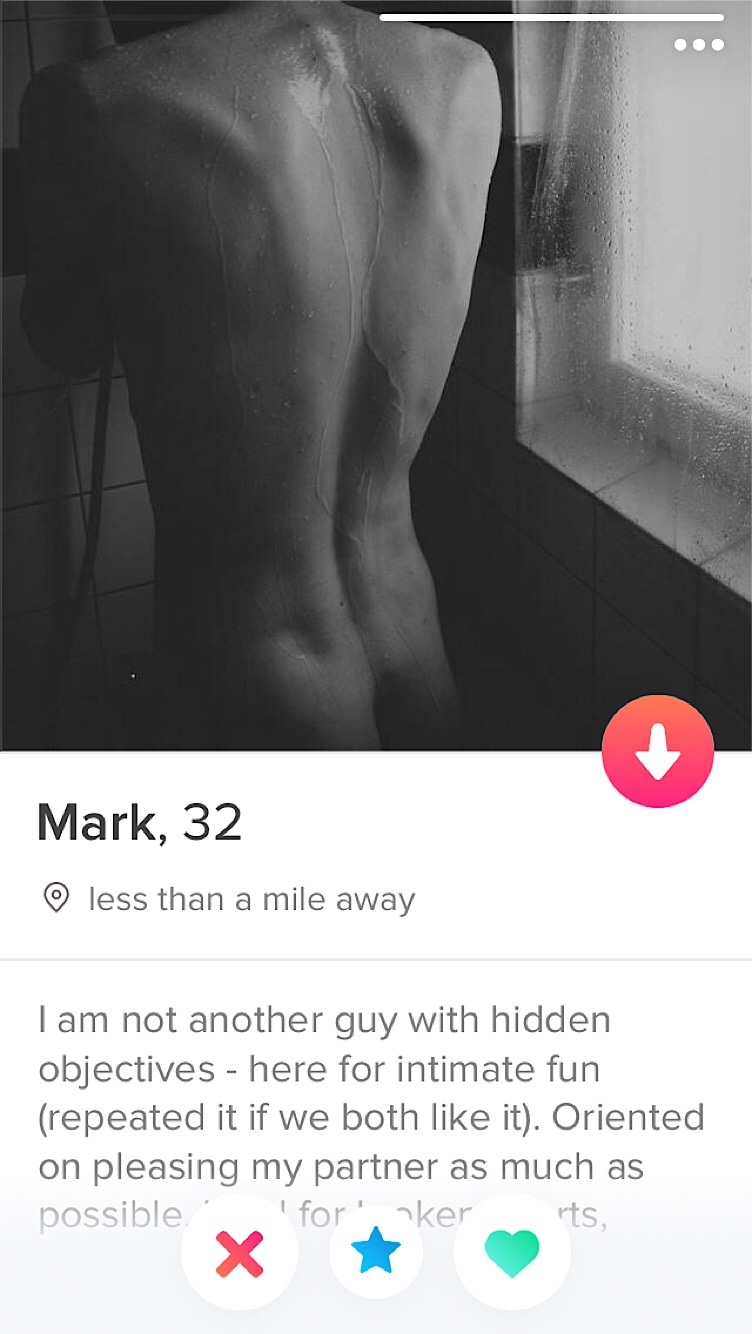Collapse profile with the down arrow button

[658, 752]
